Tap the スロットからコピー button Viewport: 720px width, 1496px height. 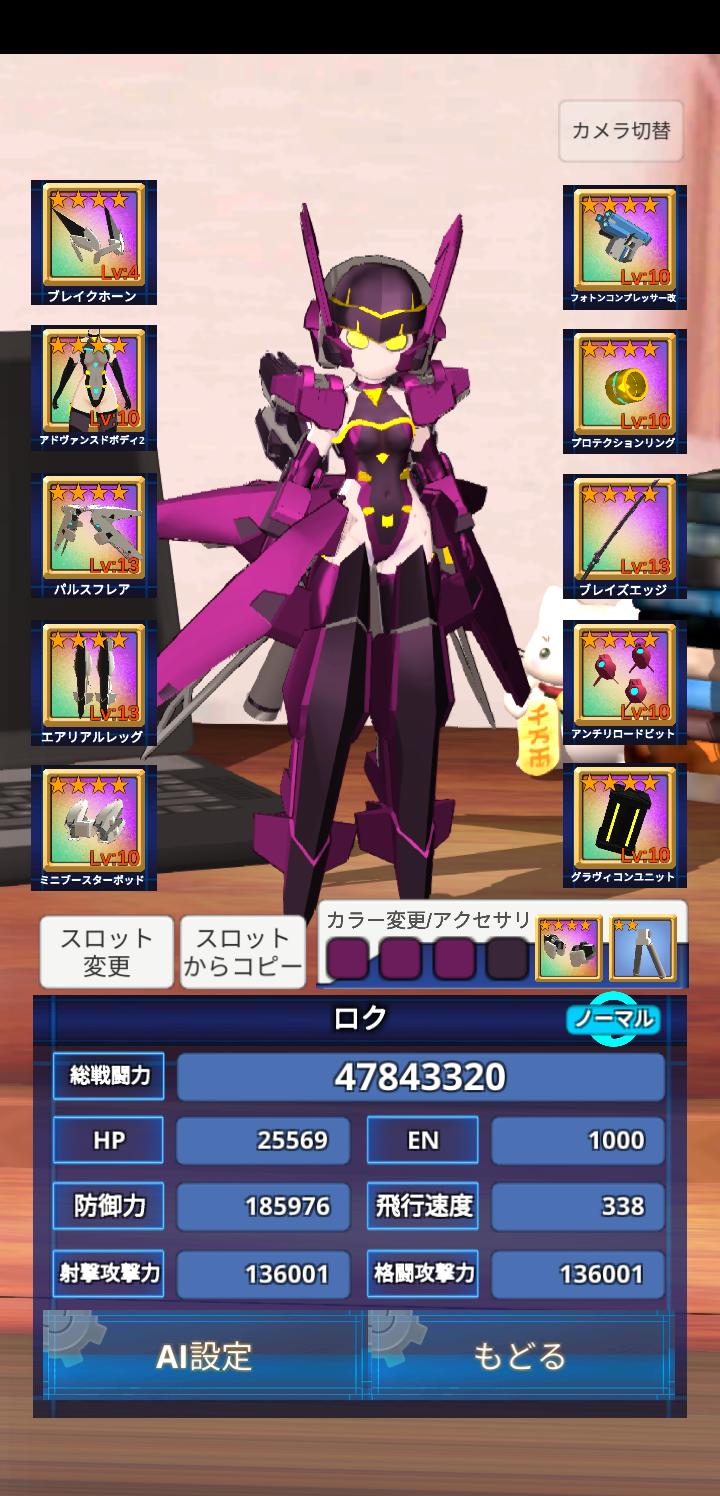(x=243, y=952)
